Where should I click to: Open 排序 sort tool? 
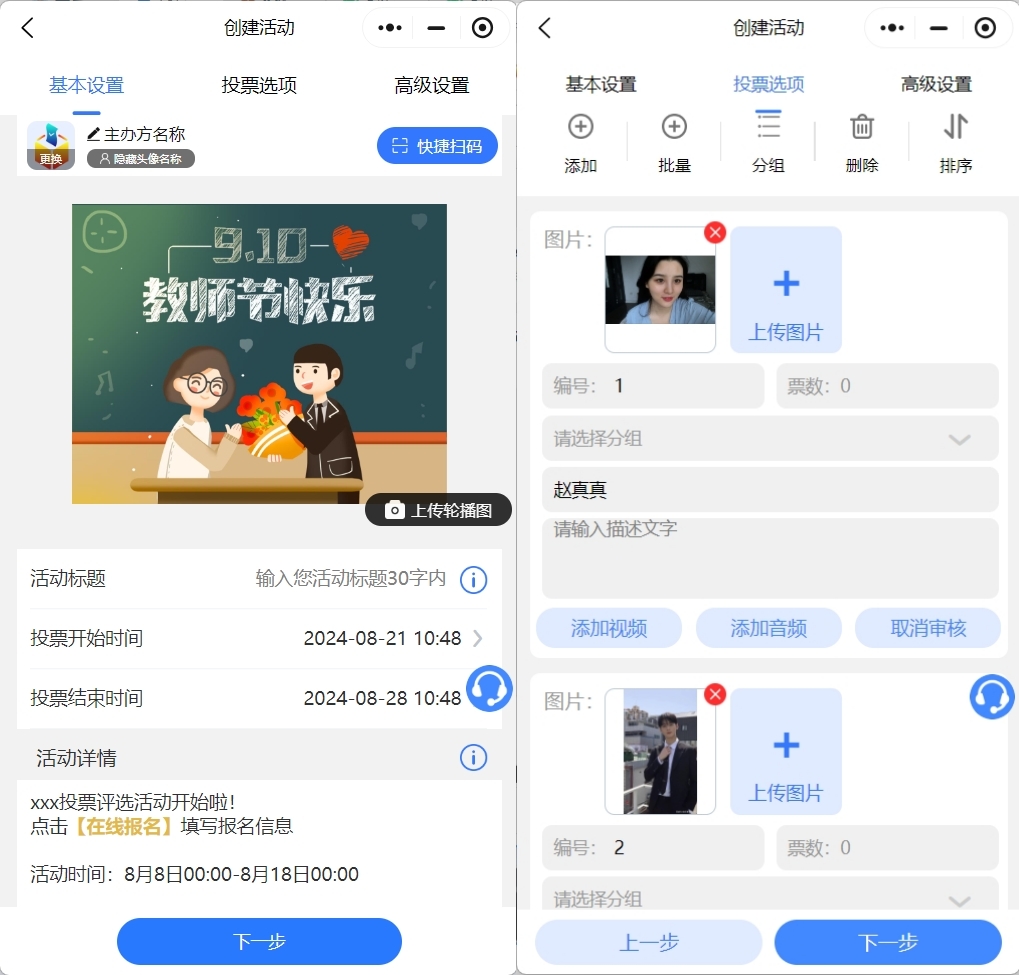click(x=955, y=144)
